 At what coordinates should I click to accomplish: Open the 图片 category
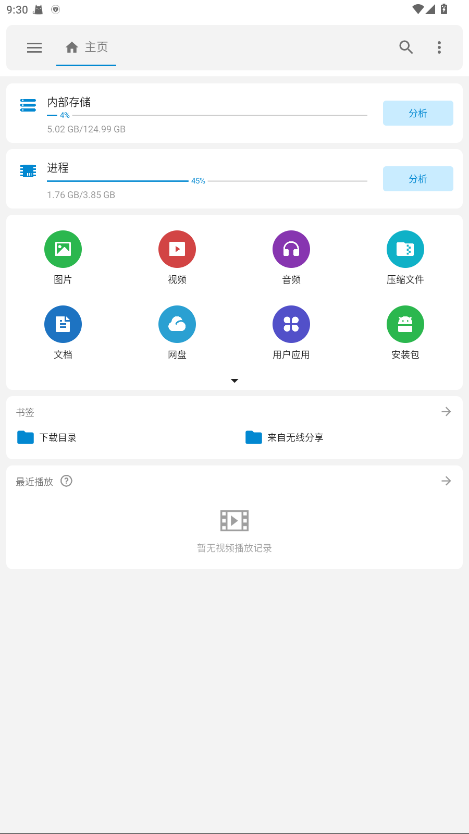(63, 257)
